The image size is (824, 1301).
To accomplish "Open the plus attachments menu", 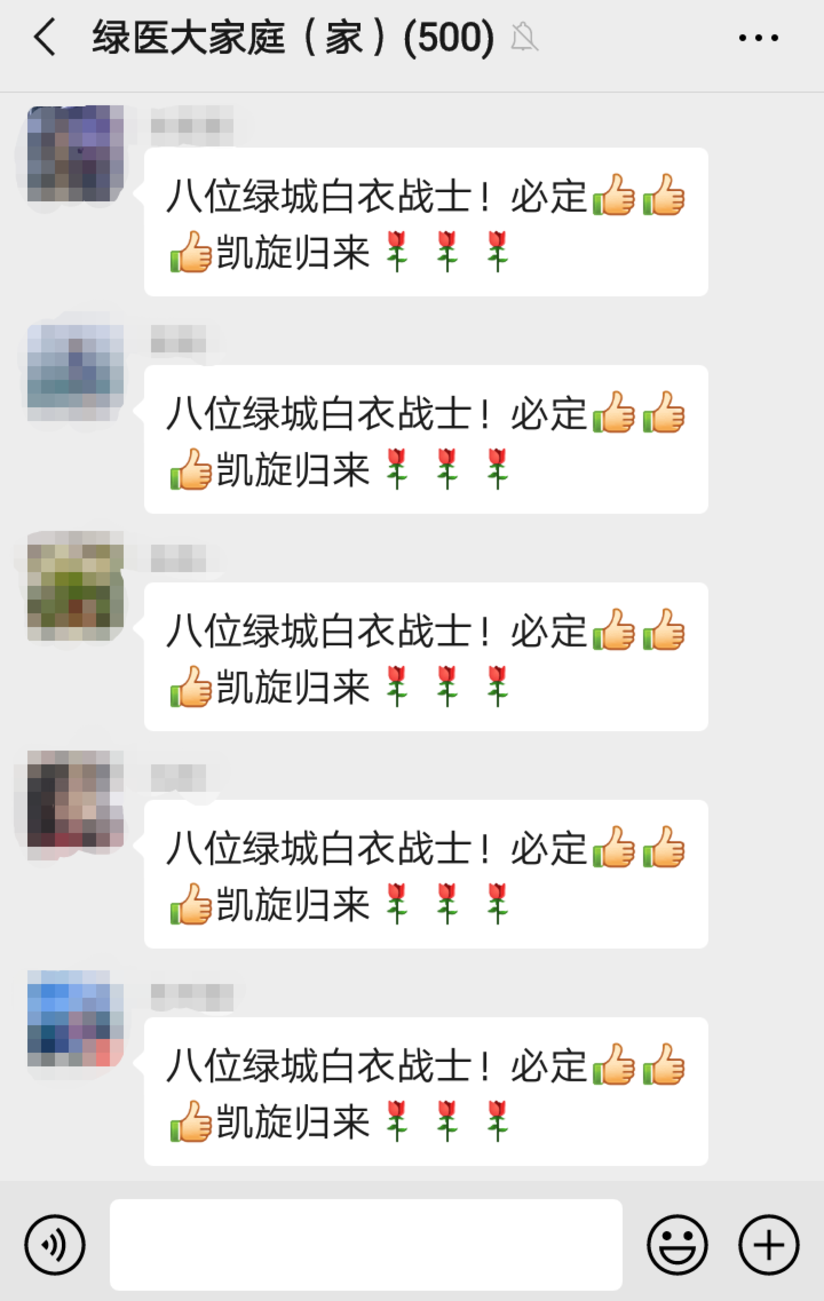I will click(768, 1245).
